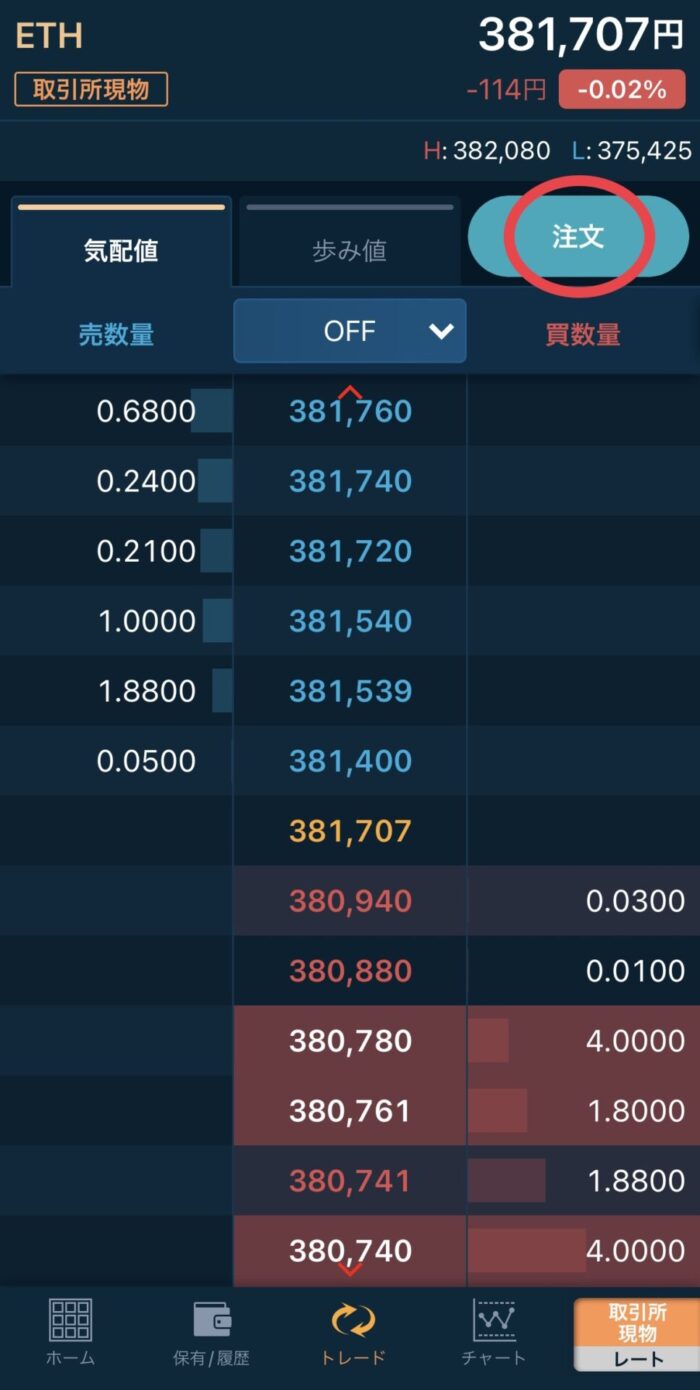This screenshot has width=700, height=1390.
Task: Select the 381,760 ask price row
Action: pyautogui.click(x=350, y=411)
